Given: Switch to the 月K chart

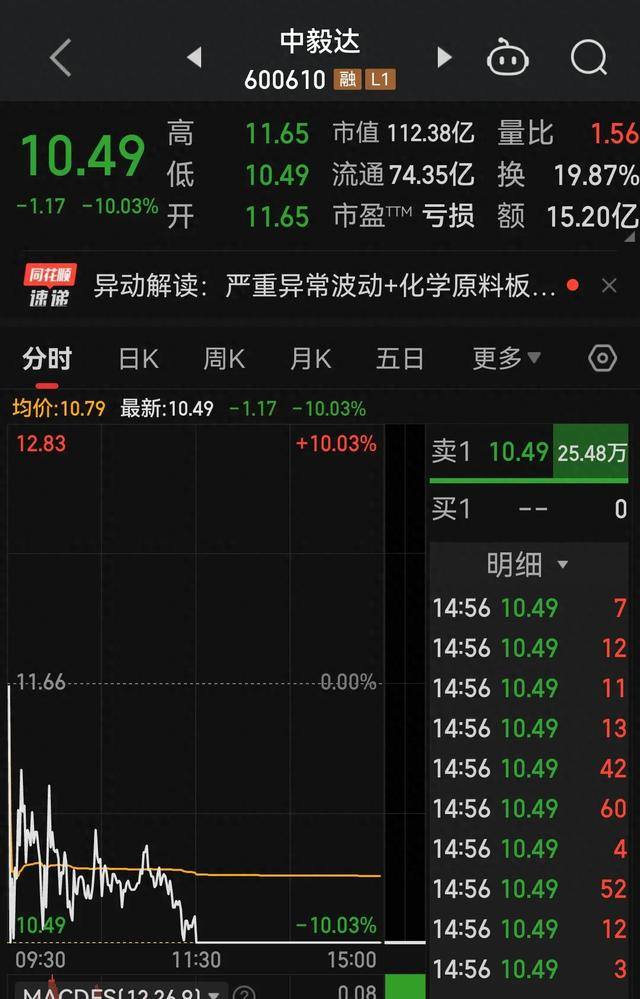Looking at the screenshot, I should (310, 359).
